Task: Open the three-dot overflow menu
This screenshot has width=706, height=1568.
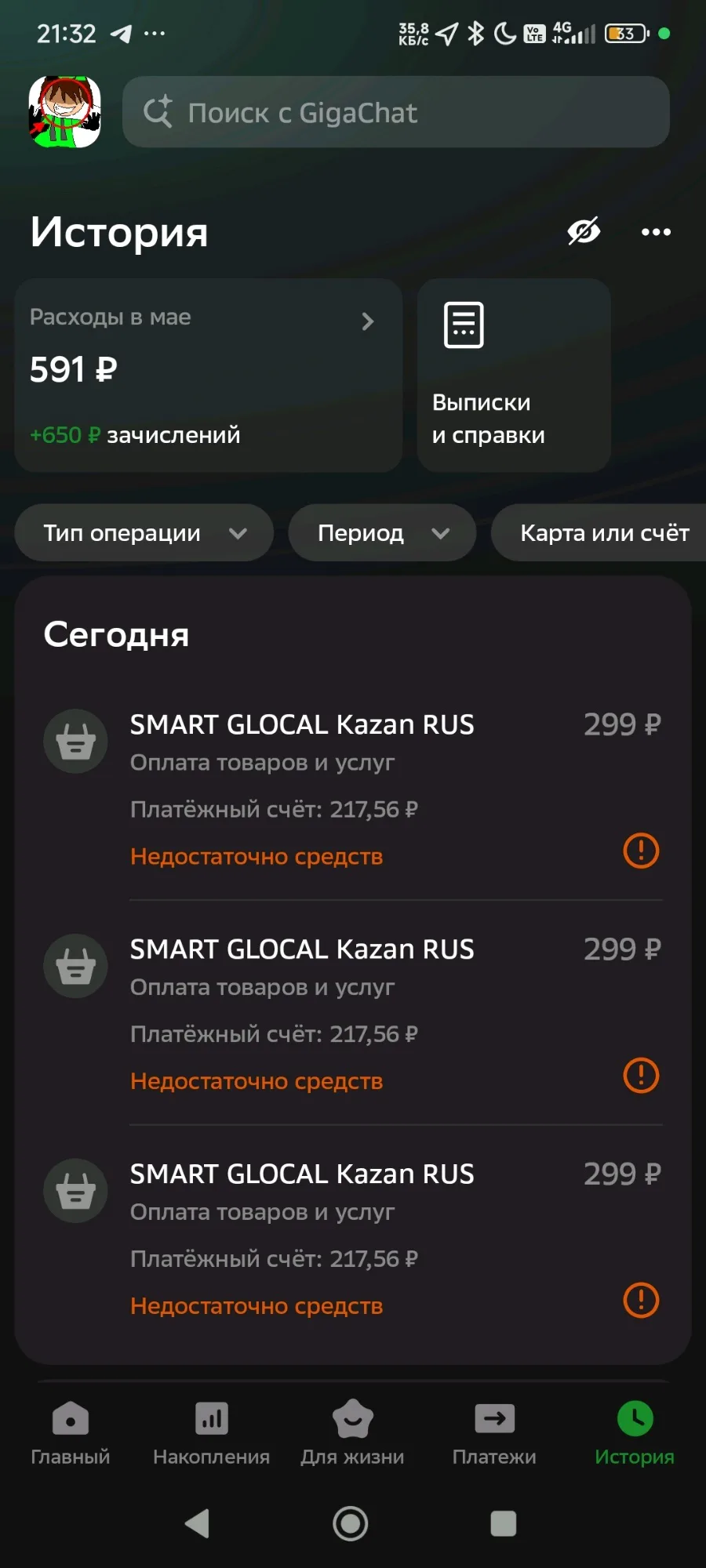Action: (656, 232)
